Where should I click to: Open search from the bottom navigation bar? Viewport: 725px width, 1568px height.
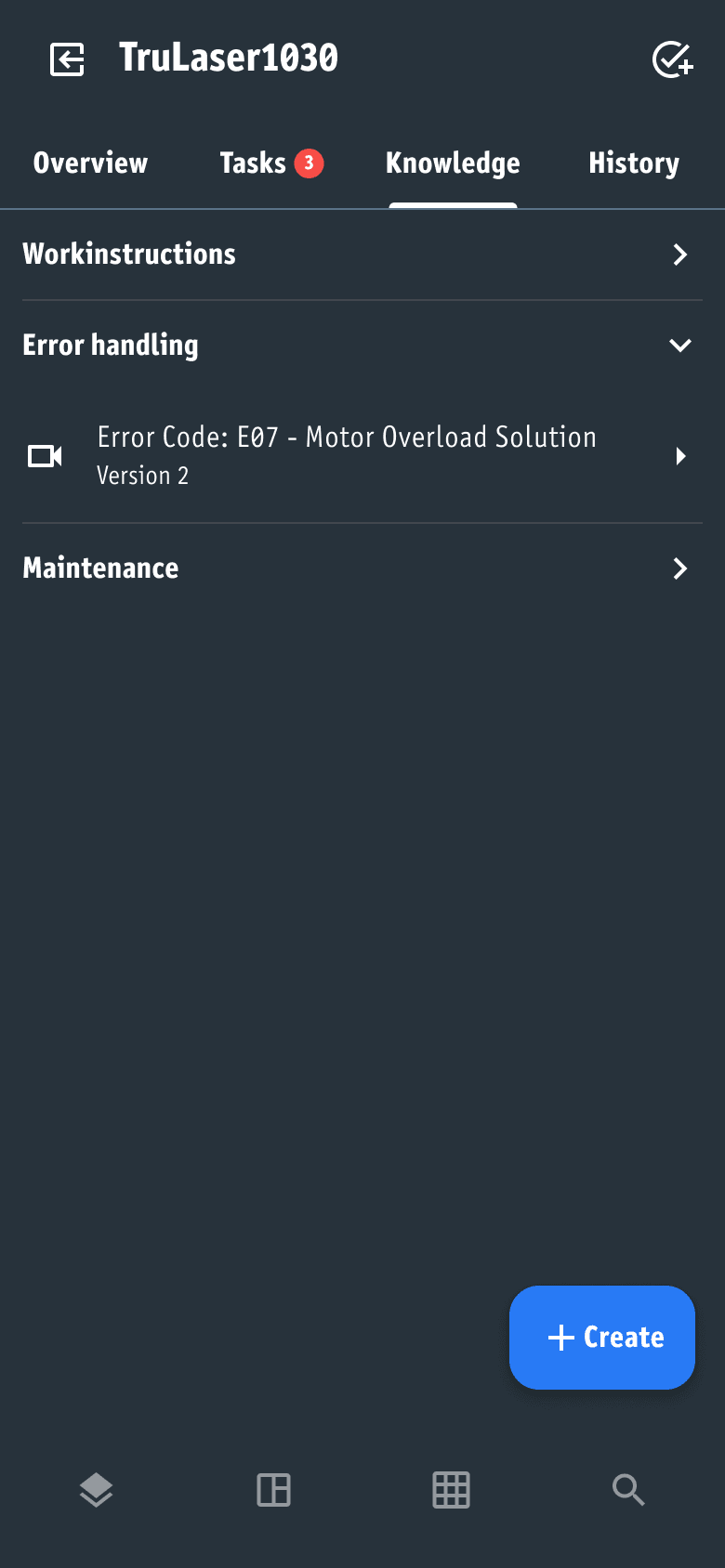point(628,1490)
